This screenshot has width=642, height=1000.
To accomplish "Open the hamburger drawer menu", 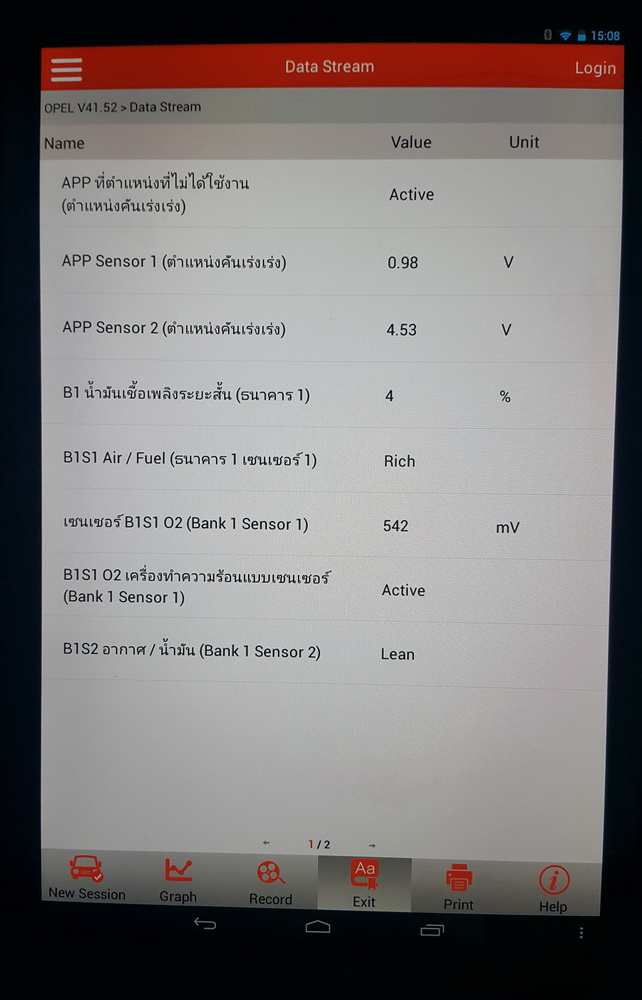I will click(x=67, y=68).
